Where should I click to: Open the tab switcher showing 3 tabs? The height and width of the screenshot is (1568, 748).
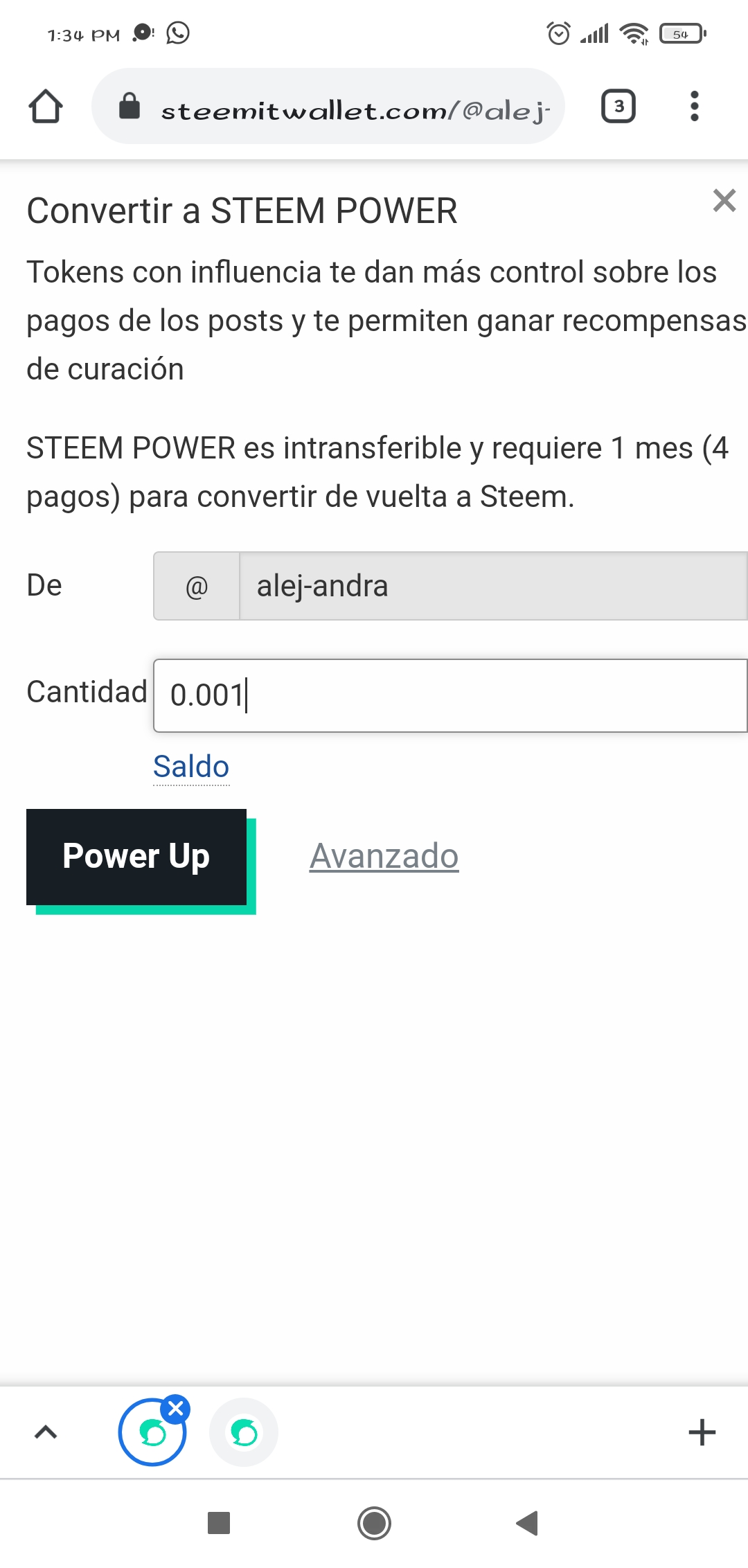click(x=618, y=107)
